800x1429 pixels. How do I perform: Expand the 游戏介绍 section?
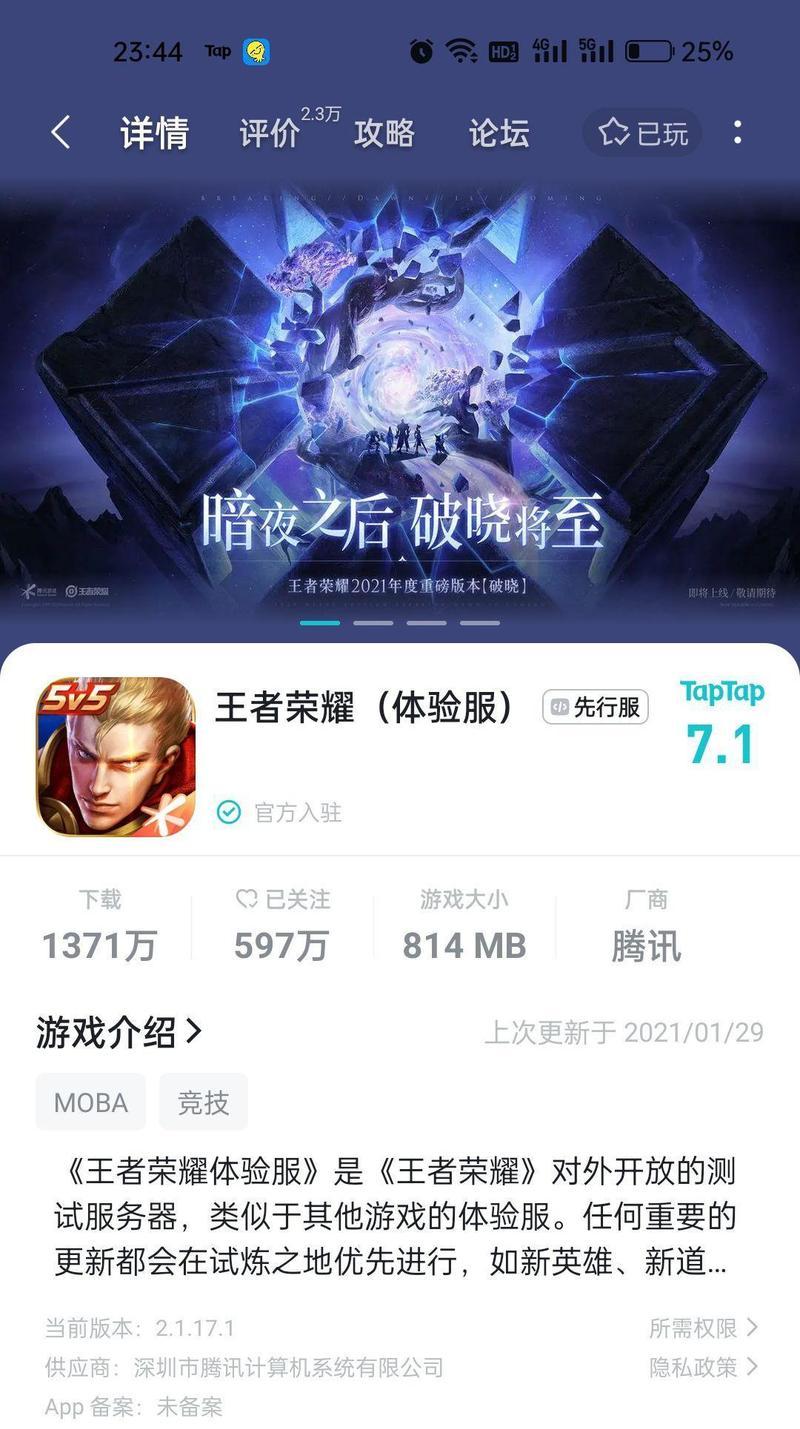[119, 1032]
